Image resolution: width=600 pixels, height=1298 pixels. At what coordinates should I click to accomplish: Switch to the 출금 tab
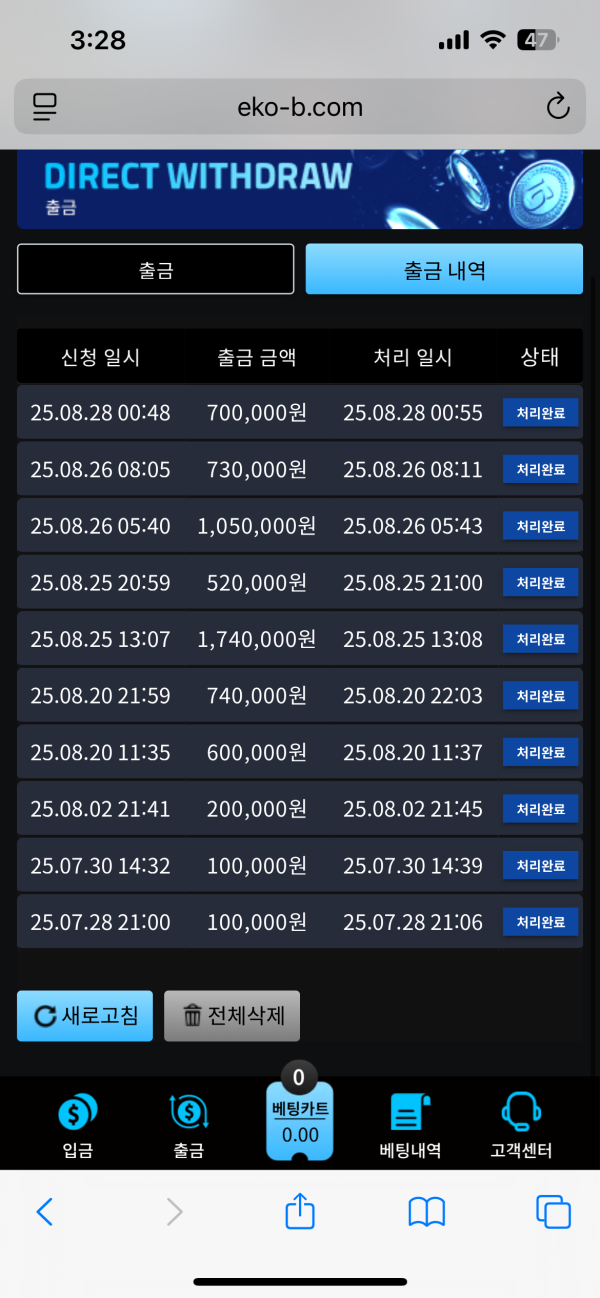(x=156, y=269)
